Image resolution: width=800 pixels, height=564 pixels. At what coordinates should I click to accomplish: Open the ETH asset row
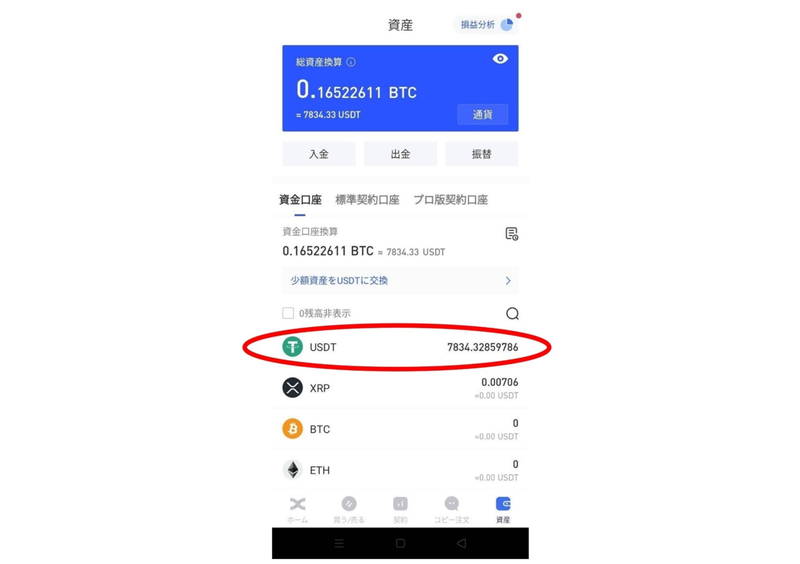point(400,469)
